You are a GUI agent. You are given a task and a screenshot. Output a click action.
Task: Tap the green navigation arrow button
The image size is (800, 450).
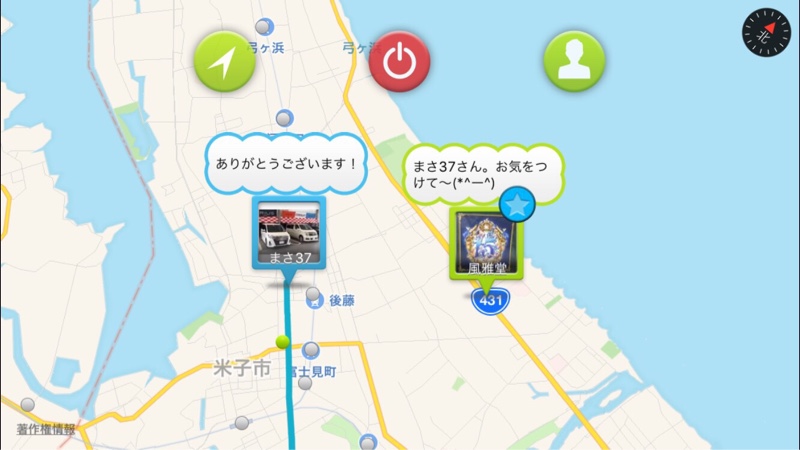[224, 62]
